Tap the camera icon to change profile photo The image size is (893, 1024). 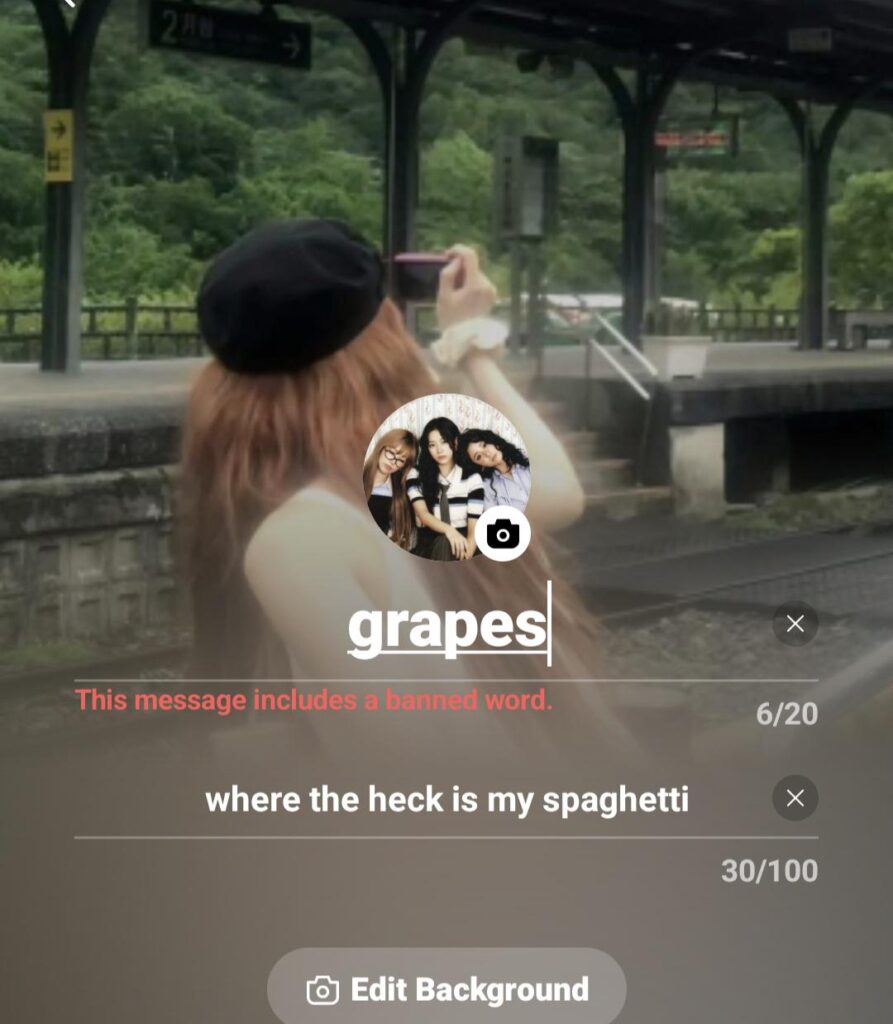click(502, 534)
